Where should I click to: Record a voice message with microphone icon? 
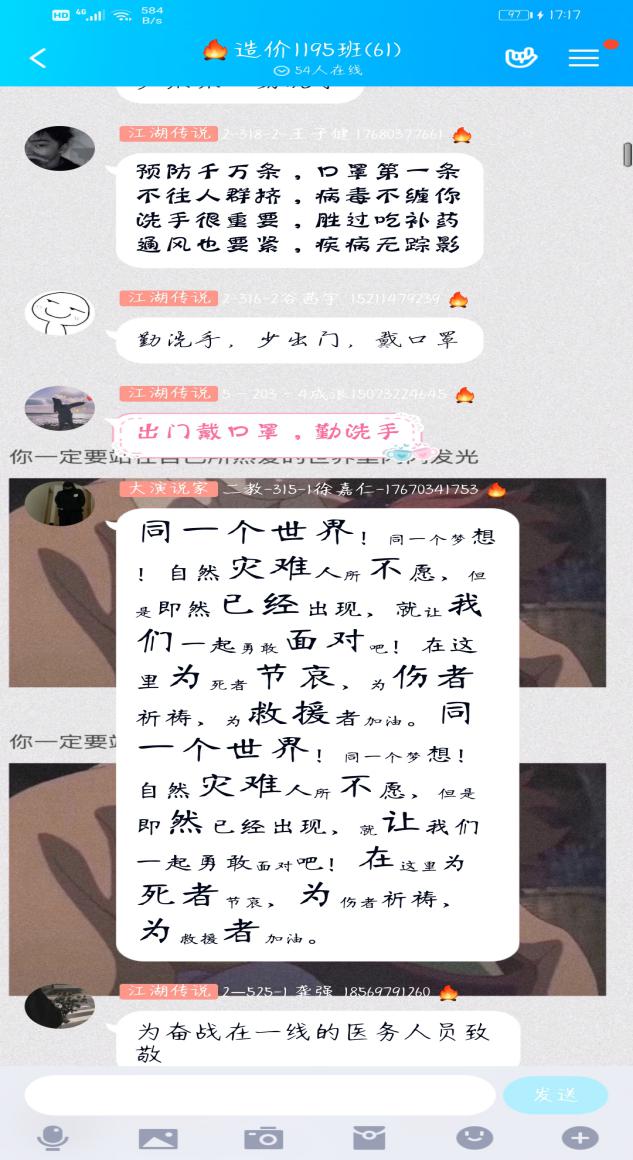53,1138
